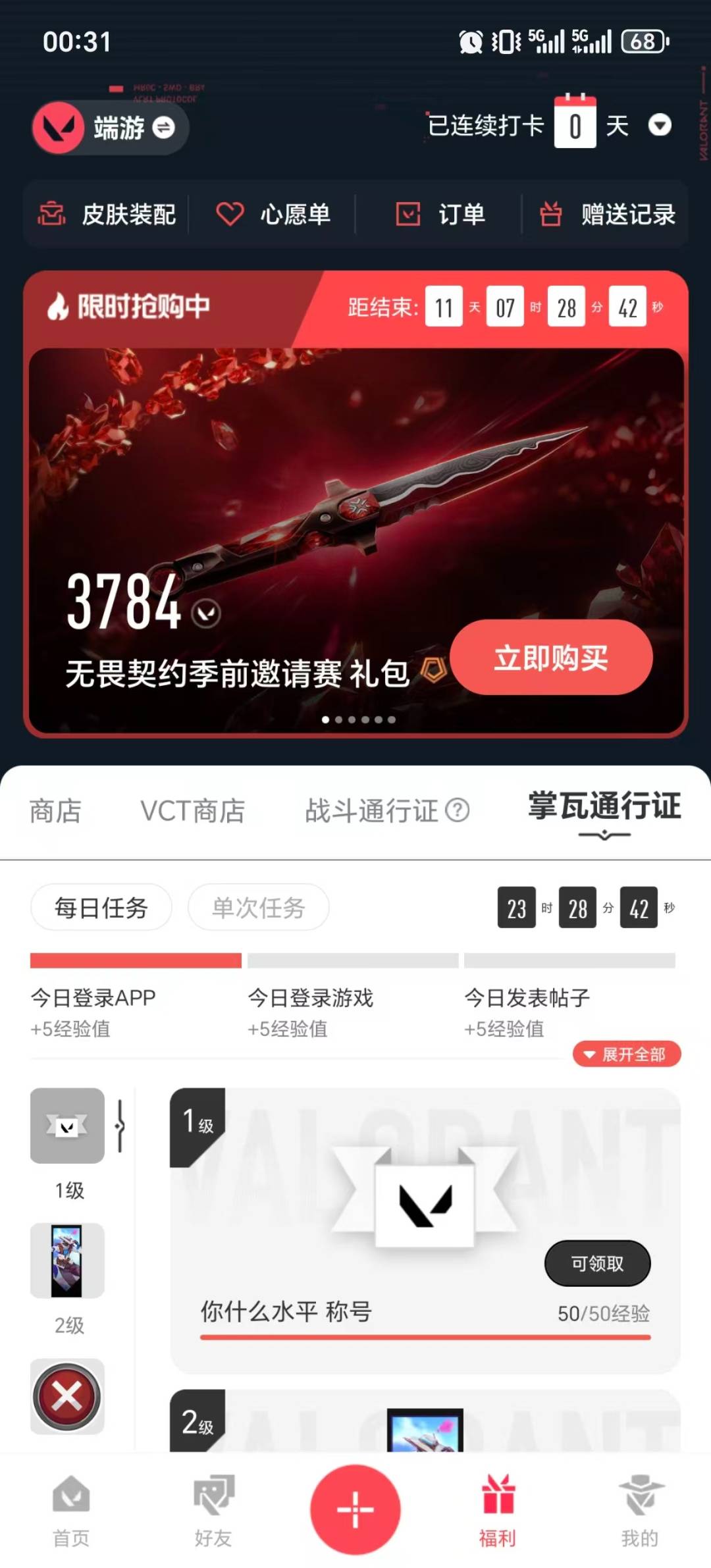Screen dimensions: 711x1568
Task: Select the 每日任务 chip
Action: [x=101, y=908]
